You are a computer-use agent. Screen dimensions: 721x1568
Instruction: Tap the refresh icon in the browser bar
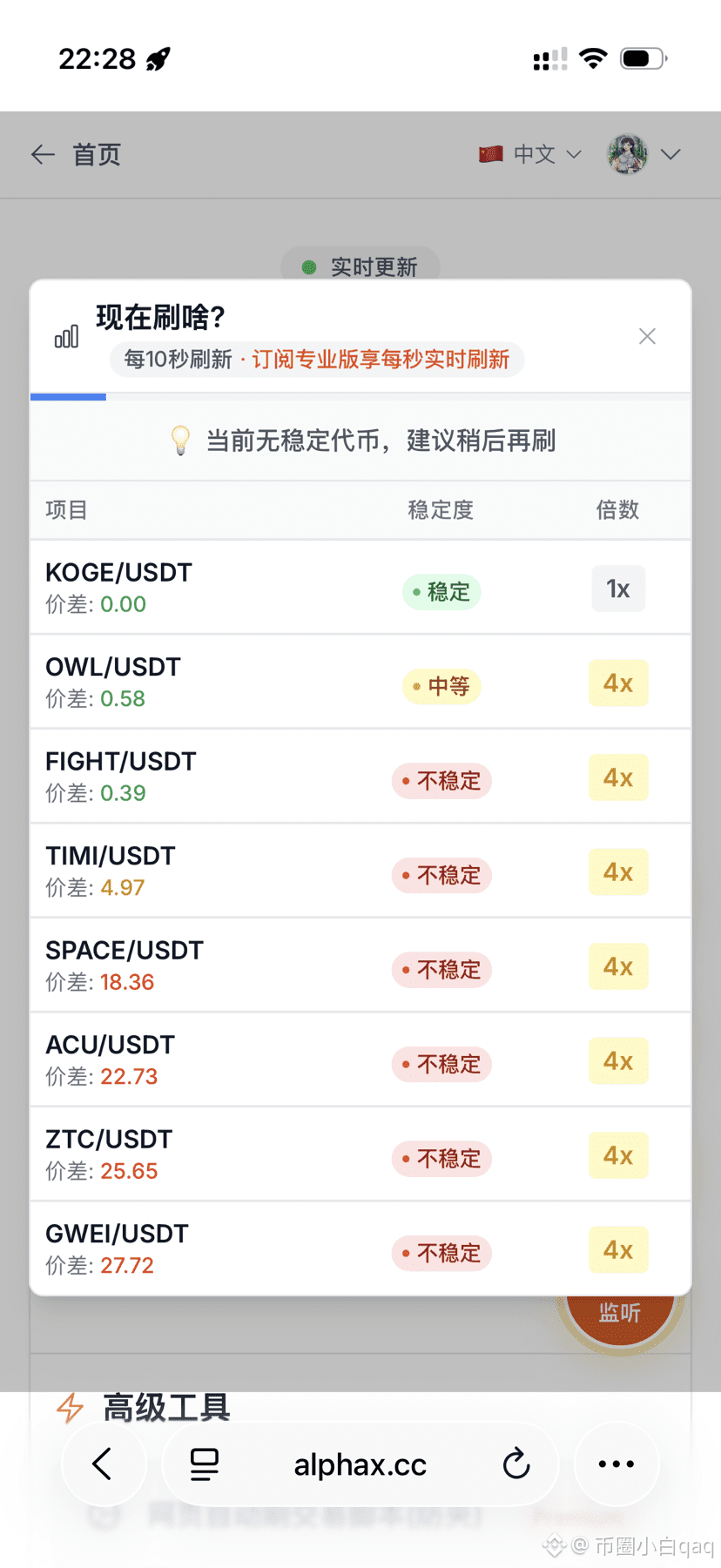(516, 1464)
